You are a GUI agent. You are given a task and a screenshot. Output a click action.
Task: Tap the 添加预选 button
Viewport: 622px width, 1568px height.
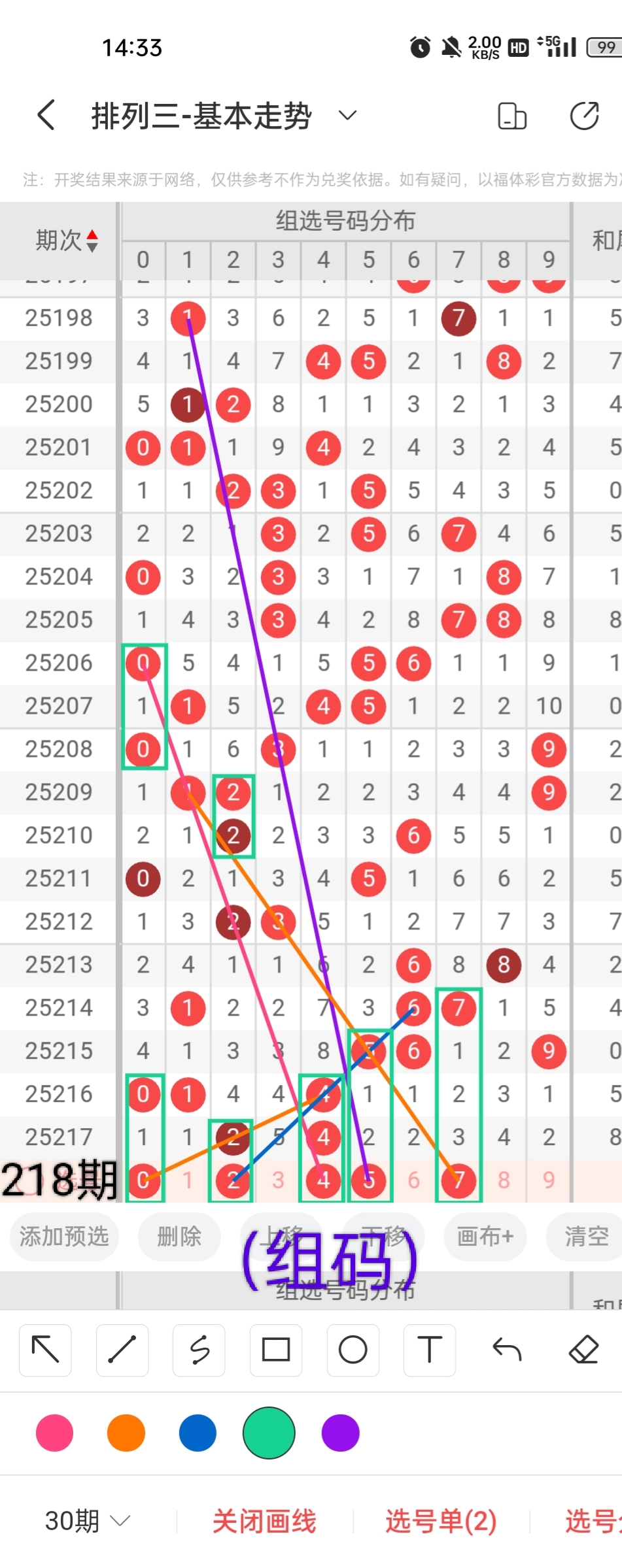(64, 1236)
